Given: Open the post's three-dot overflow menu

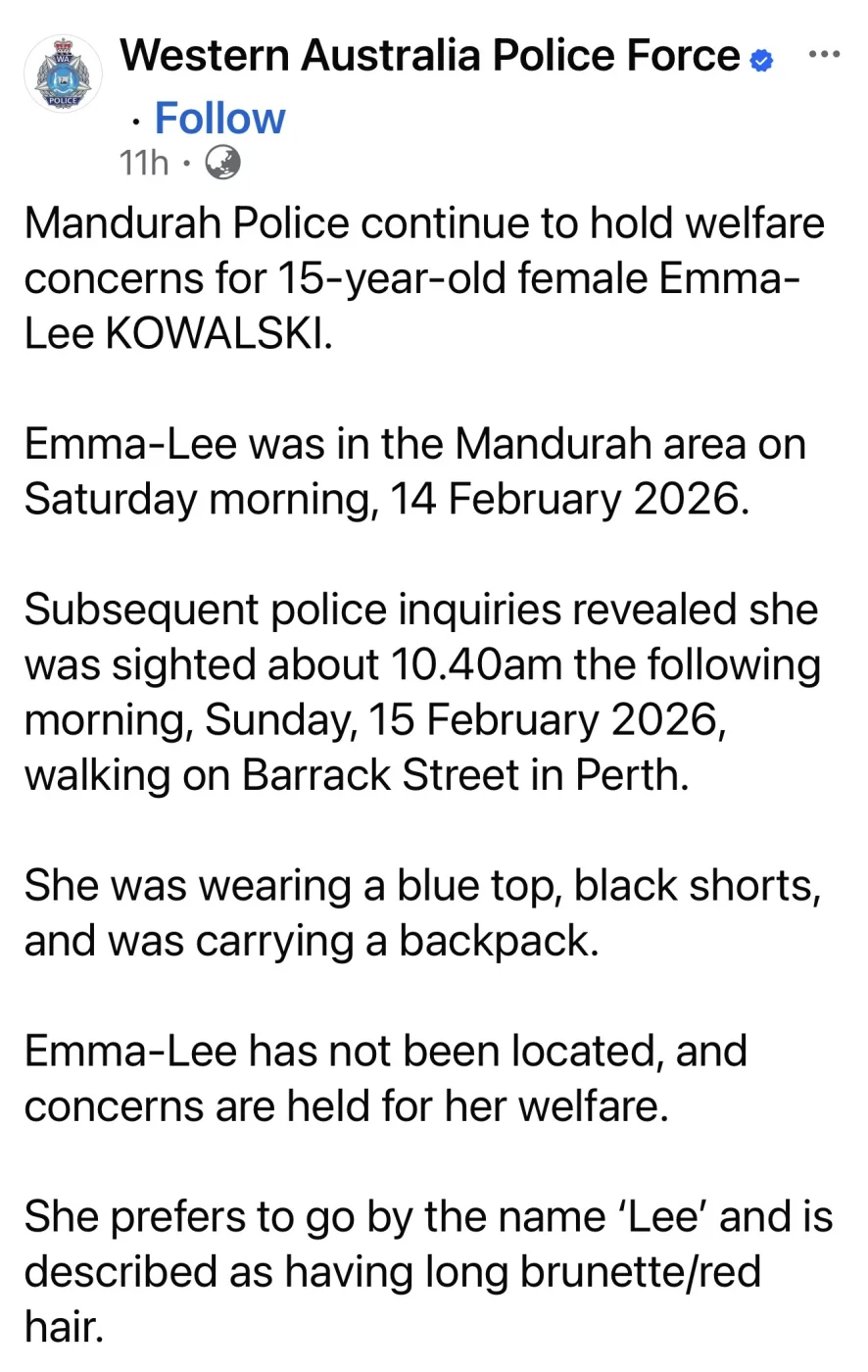Looking at the screenshot, I should coord(824,55).
